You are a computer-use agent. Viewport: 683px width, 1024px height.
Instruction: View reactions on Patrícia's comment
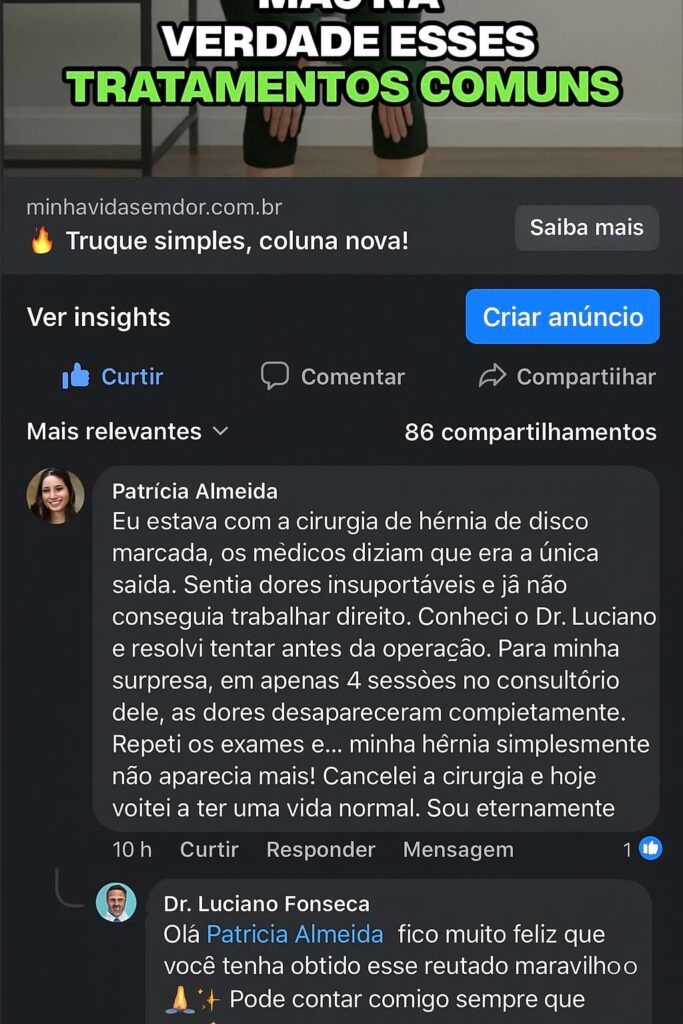[x=642, y=849]
